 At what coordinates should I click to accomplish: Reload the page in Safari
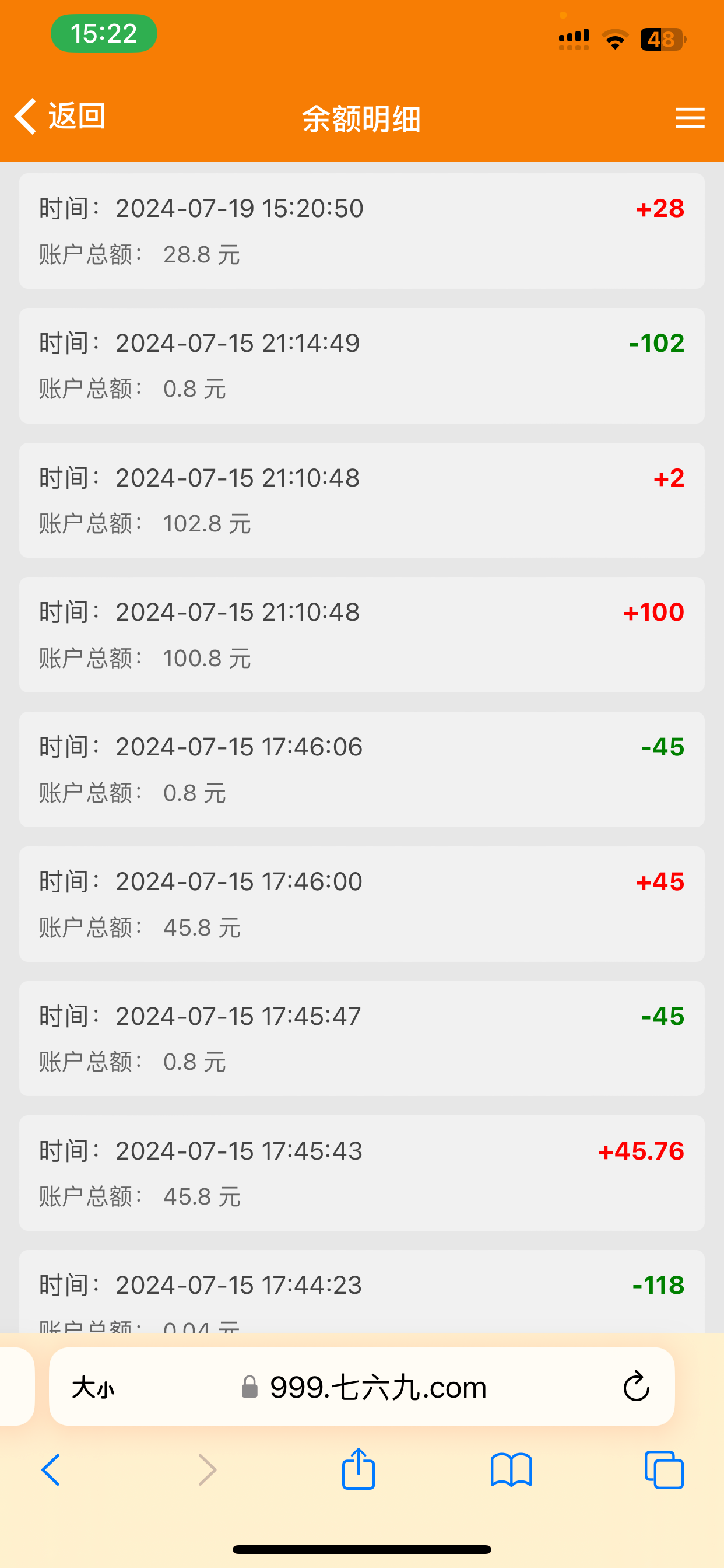[x=637, y=1387]
